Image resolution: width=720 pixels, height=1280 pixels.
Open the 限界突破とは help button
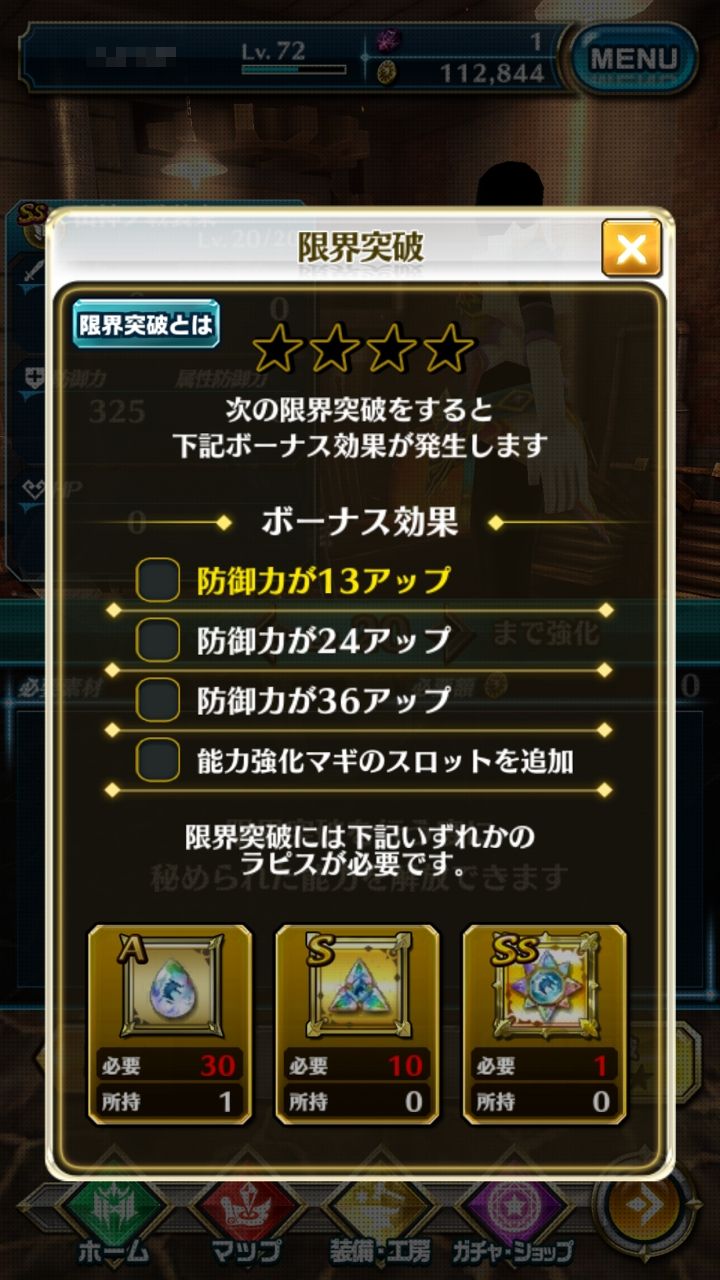146,326
